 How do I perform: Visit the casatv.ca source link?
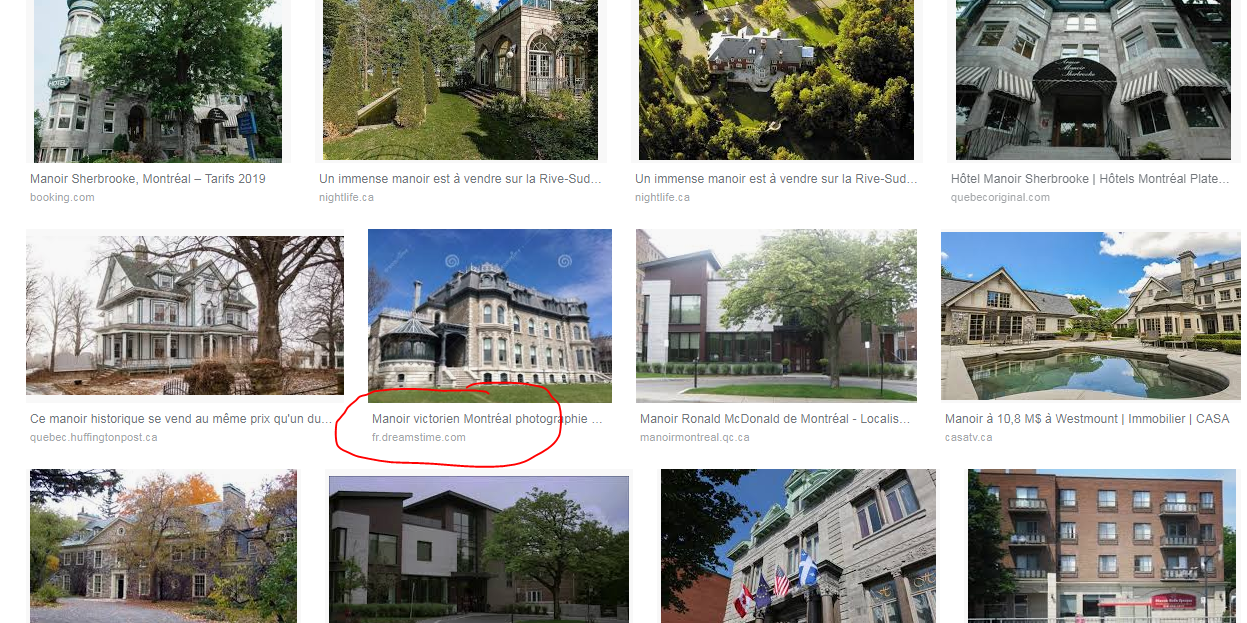click(x=968, y=438)
